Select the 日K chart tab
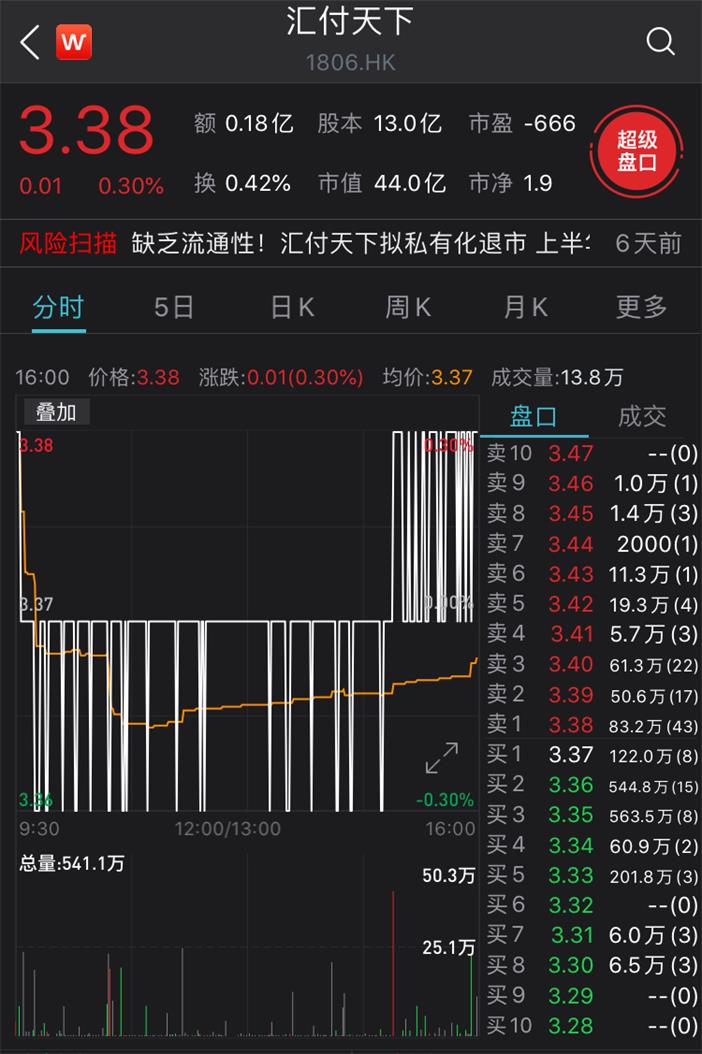 coord(292,307)
